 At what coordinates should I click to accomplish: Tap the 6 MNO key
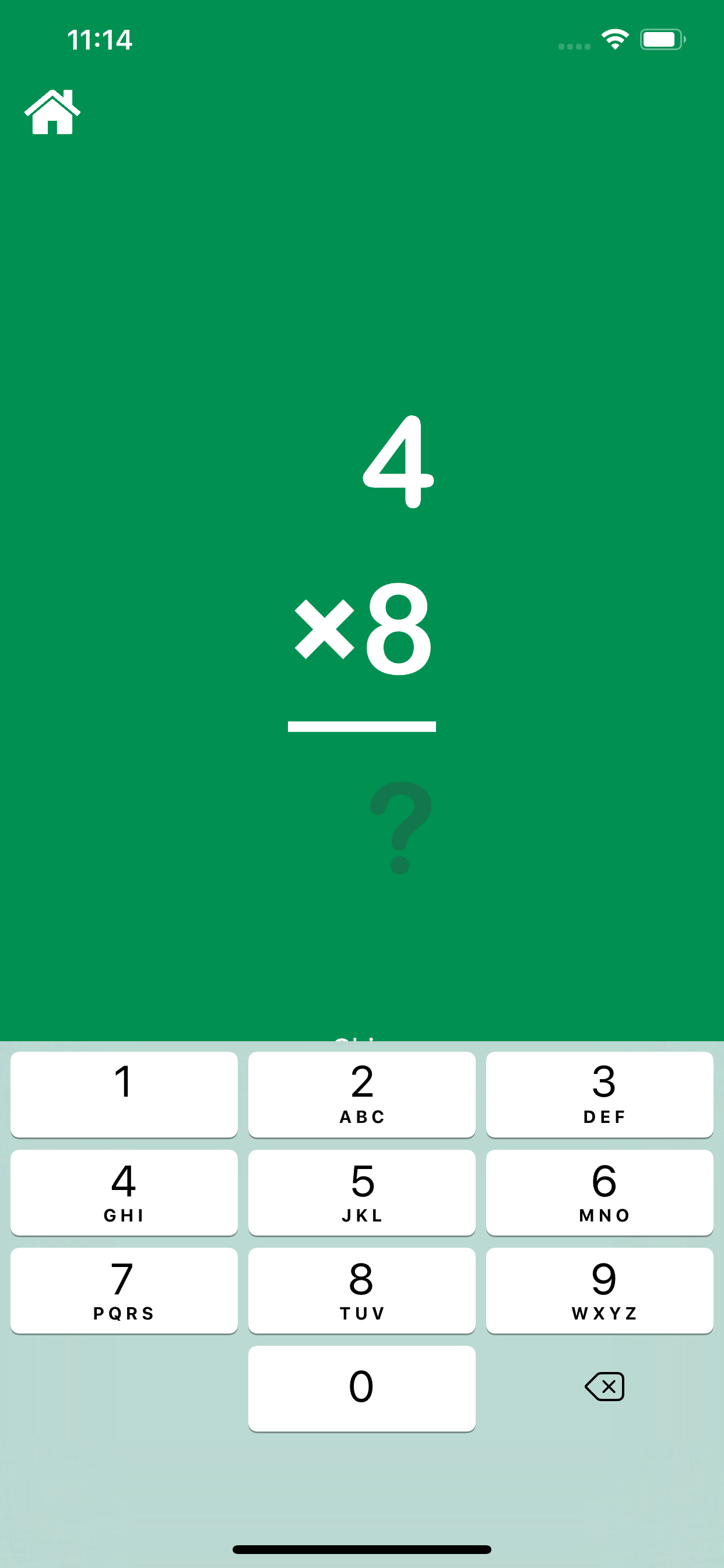point(599,1192)
